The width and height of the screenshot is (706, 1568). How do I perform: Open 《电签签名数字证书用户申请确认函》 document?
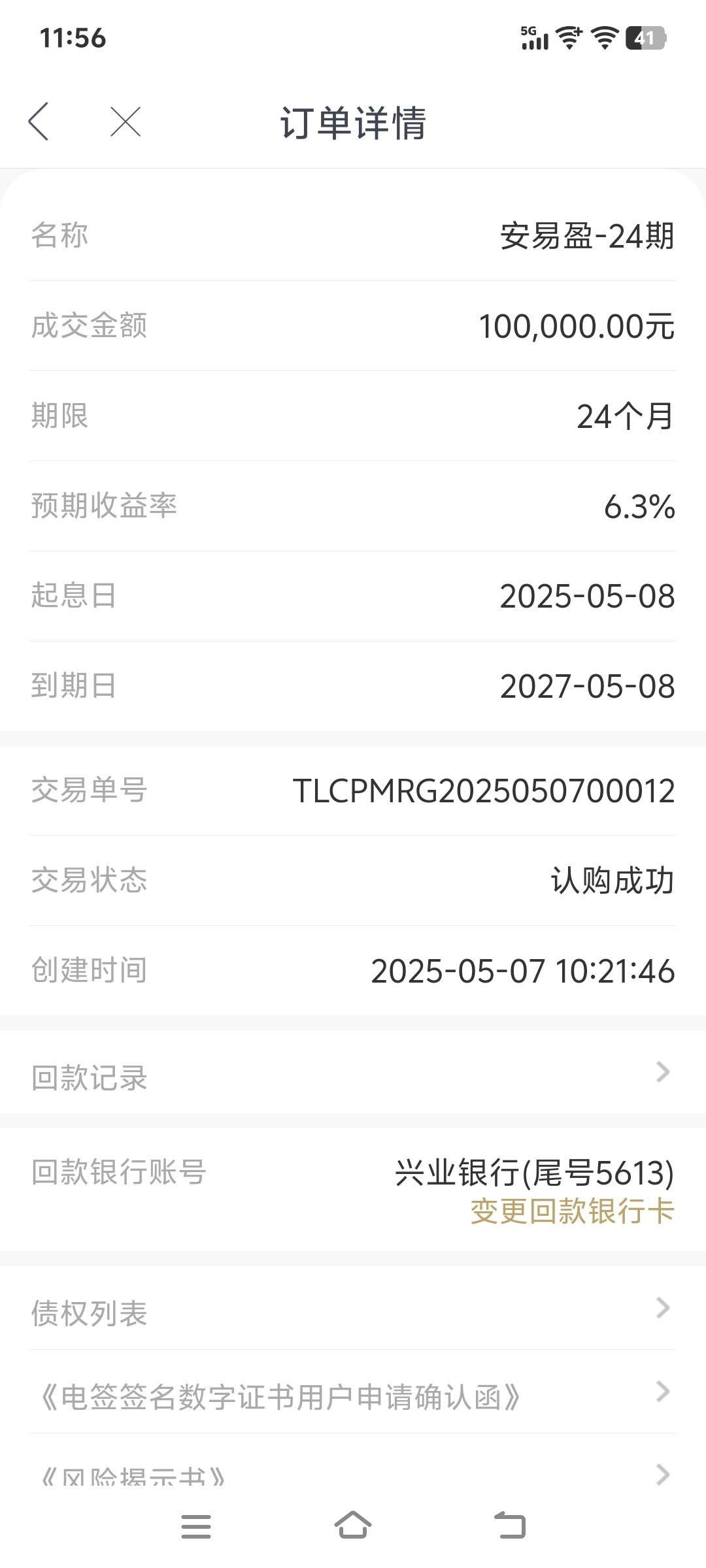pos(353,1392)
